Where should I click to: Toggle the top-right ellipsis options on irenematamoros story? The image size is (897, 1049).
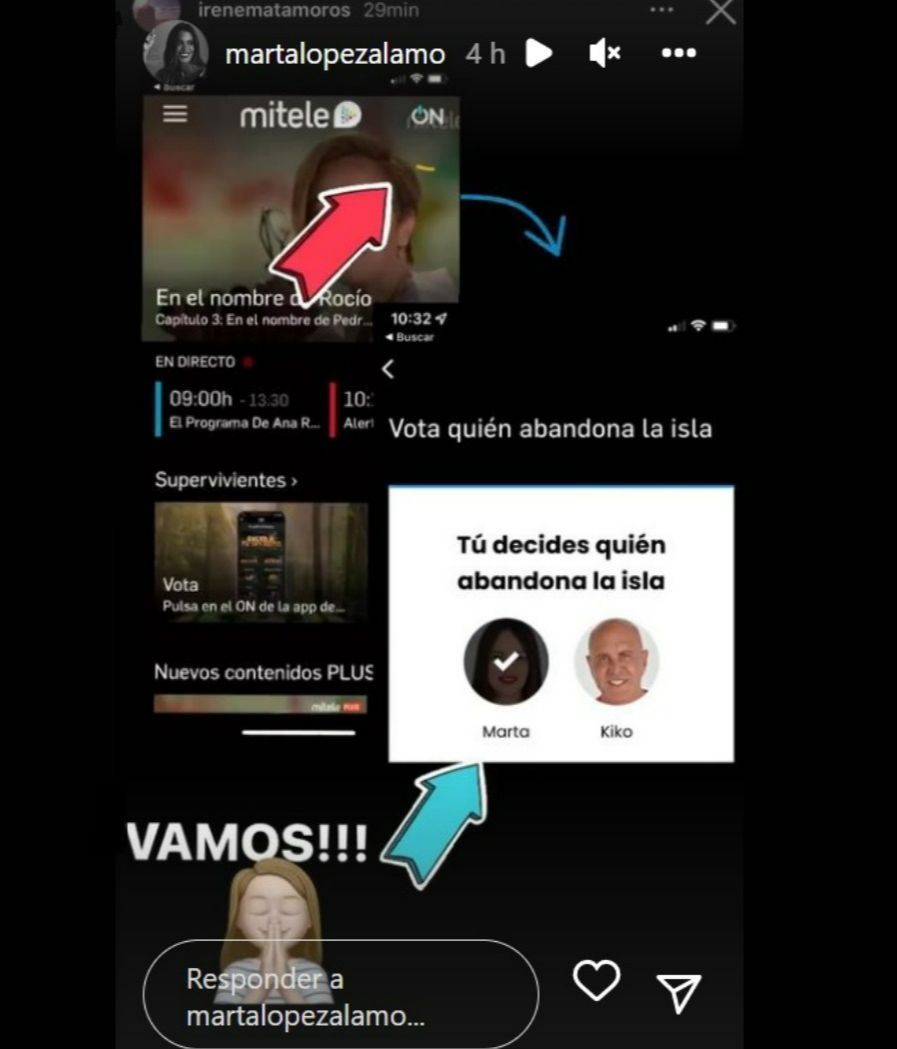tap(660, 10)
